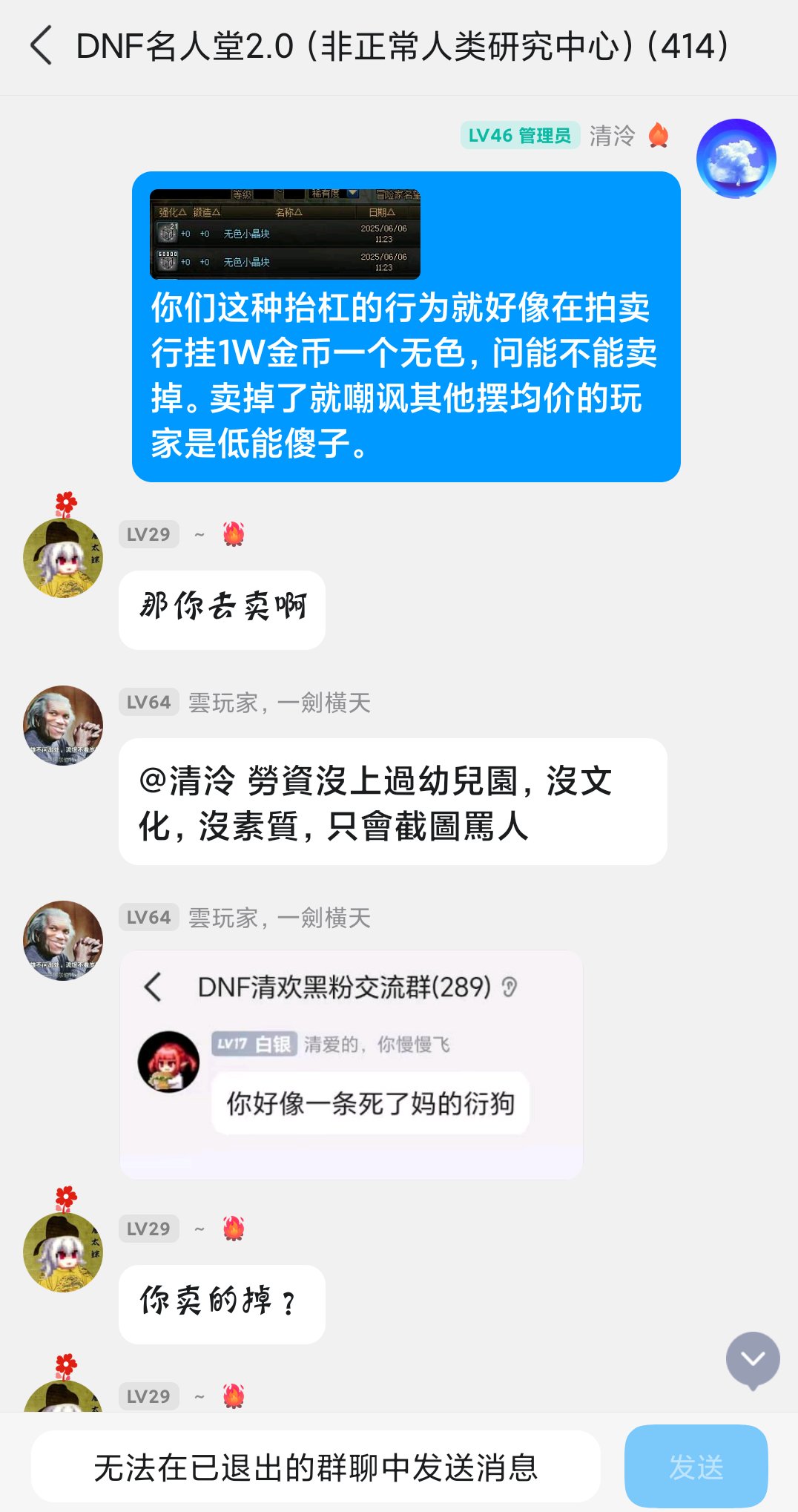Go back from the group chat
This screenshot has width=798, height=1512.
(x=42, y=46)
